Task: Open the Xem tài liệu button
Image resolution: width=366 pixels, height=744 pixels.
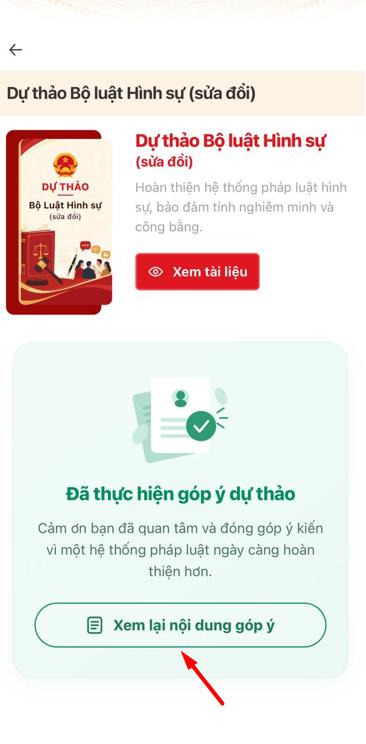Action: (x=197, y=271)
